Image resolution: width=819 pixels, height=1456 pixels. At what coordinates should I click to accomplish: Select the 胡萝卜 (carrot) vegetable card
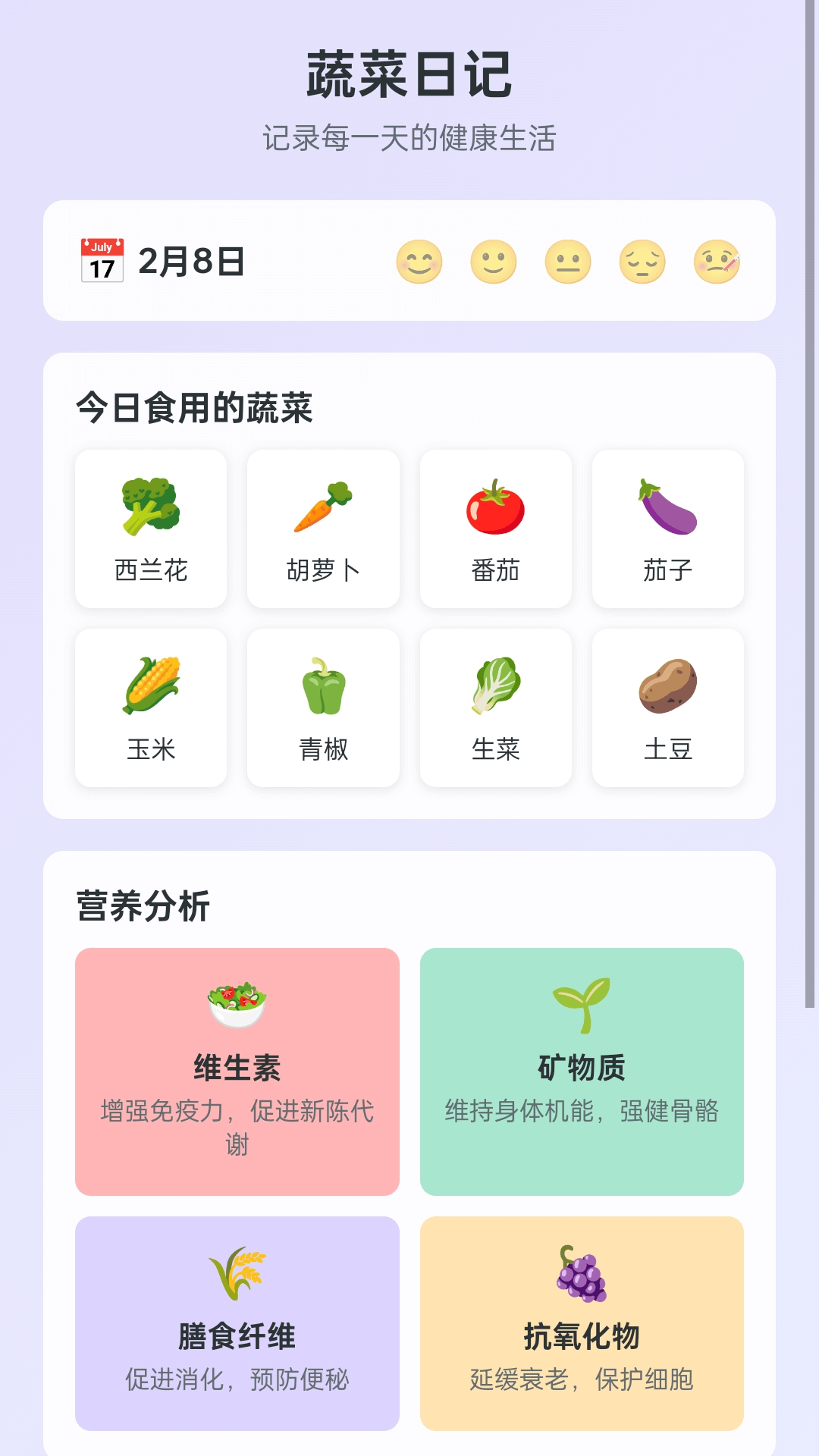click(322, 529)
